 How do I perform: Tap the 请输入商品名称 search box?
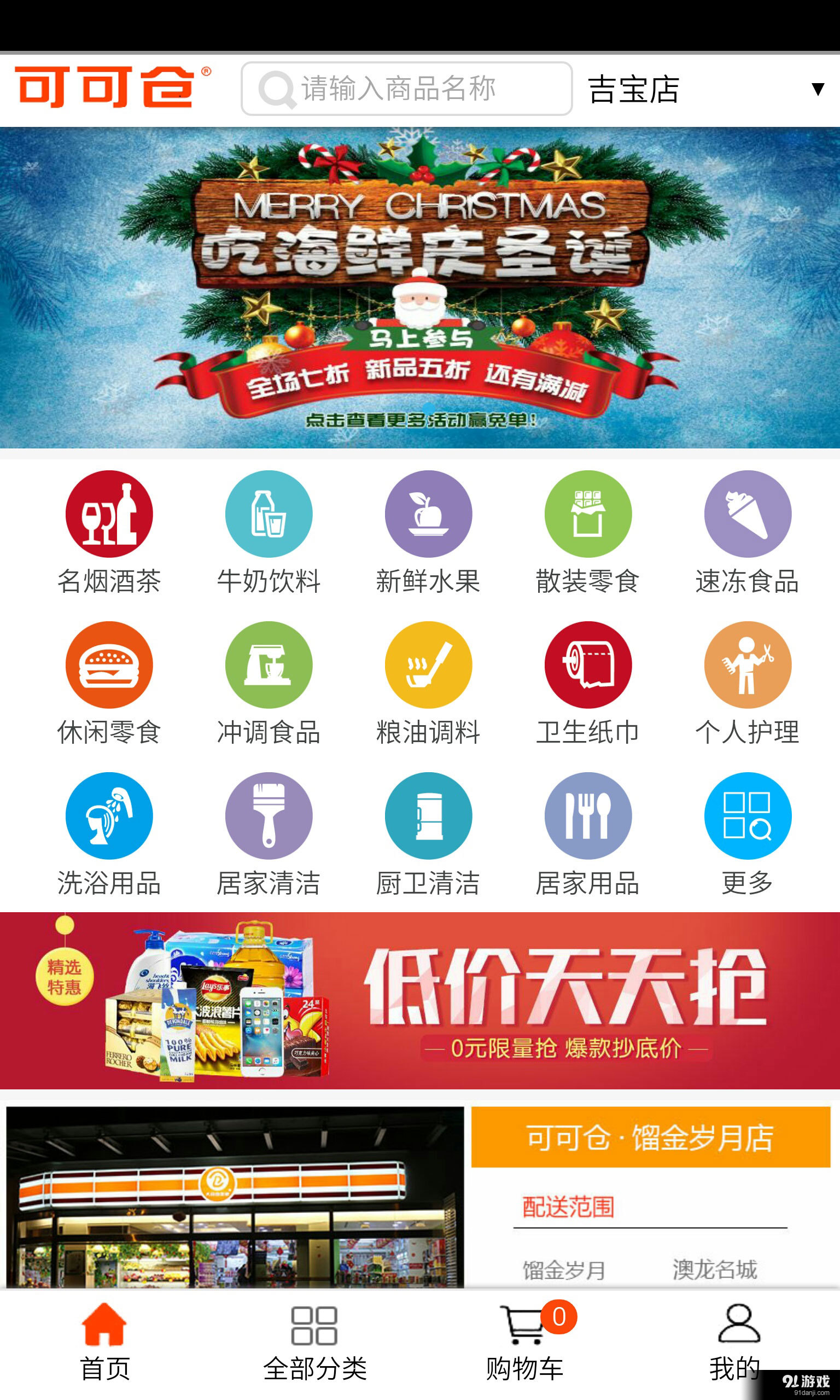pos(406,89)
